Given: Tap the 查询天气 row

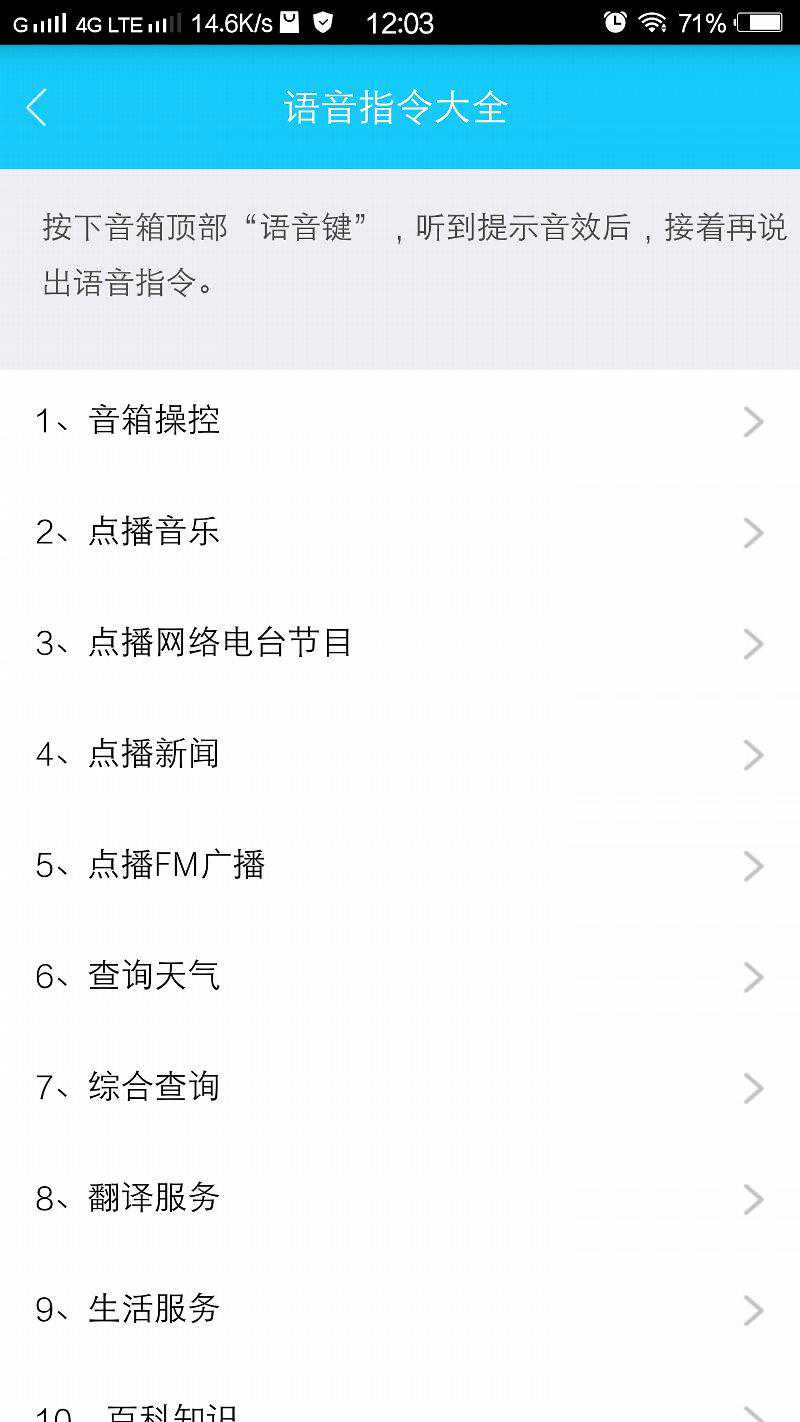Looking at the screenshot, I should 400,976.
